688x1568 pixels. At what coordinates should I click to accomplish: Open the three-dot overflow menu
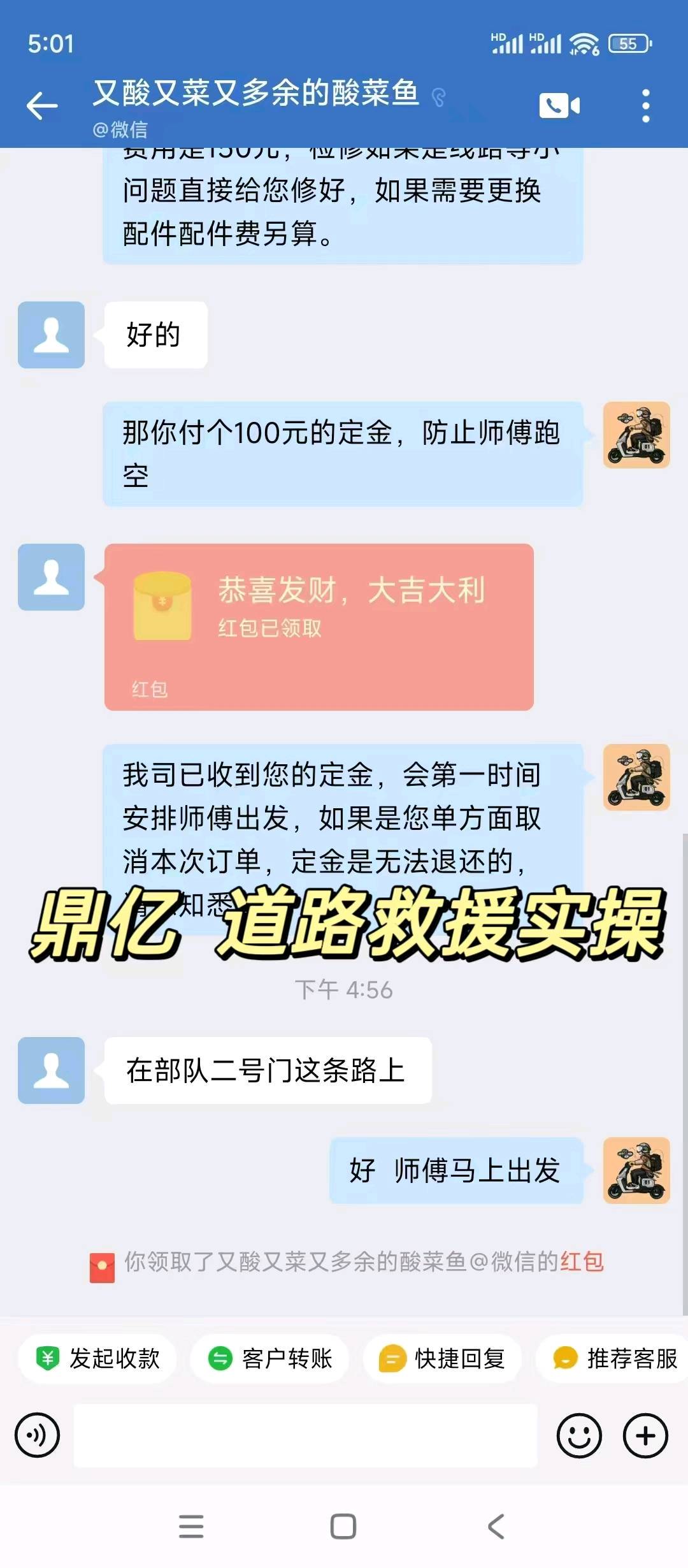[x=645, y=106]
